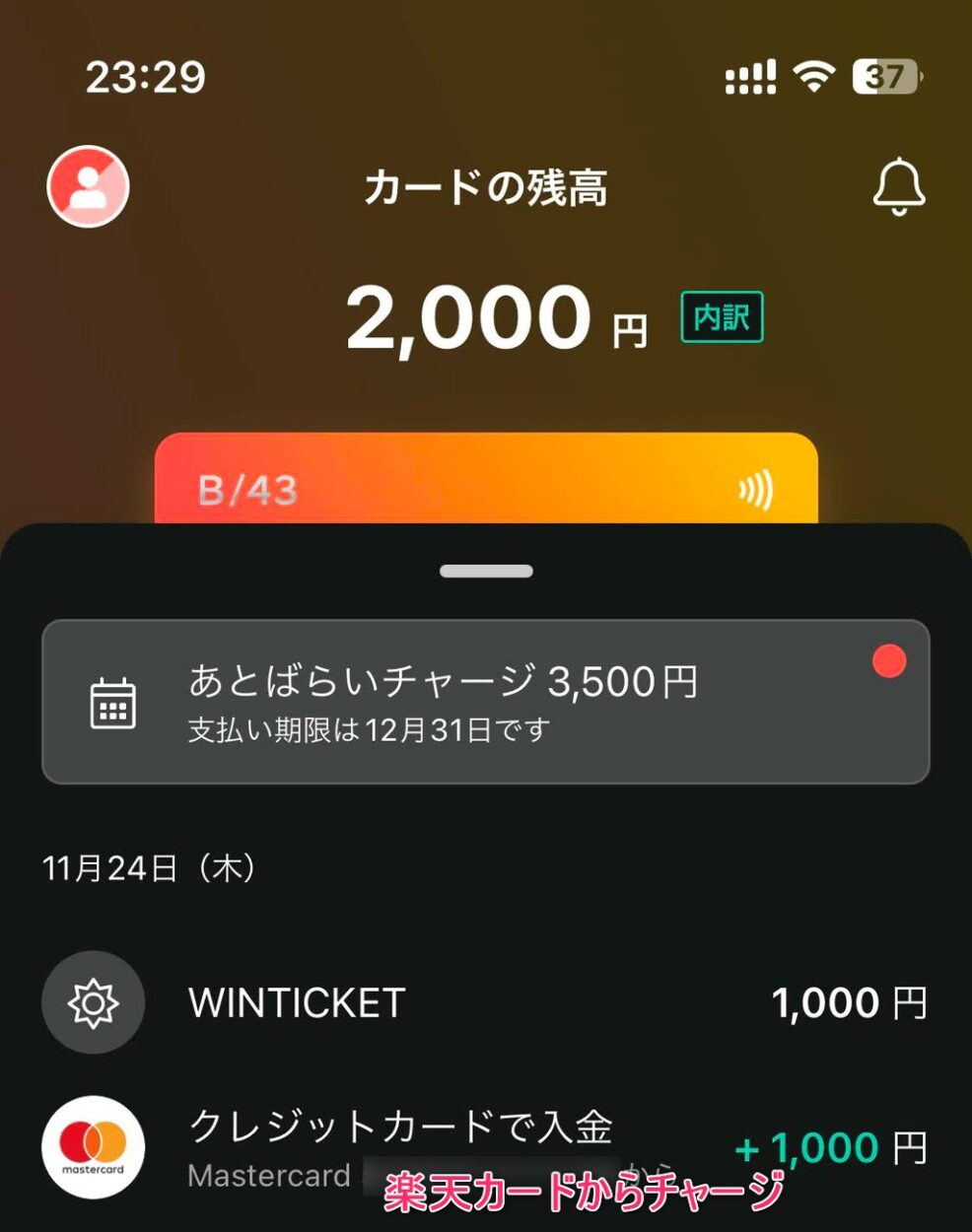
Task: Open the あとばらいチャージ 3,500円 notice
Action: coord(485,702)
